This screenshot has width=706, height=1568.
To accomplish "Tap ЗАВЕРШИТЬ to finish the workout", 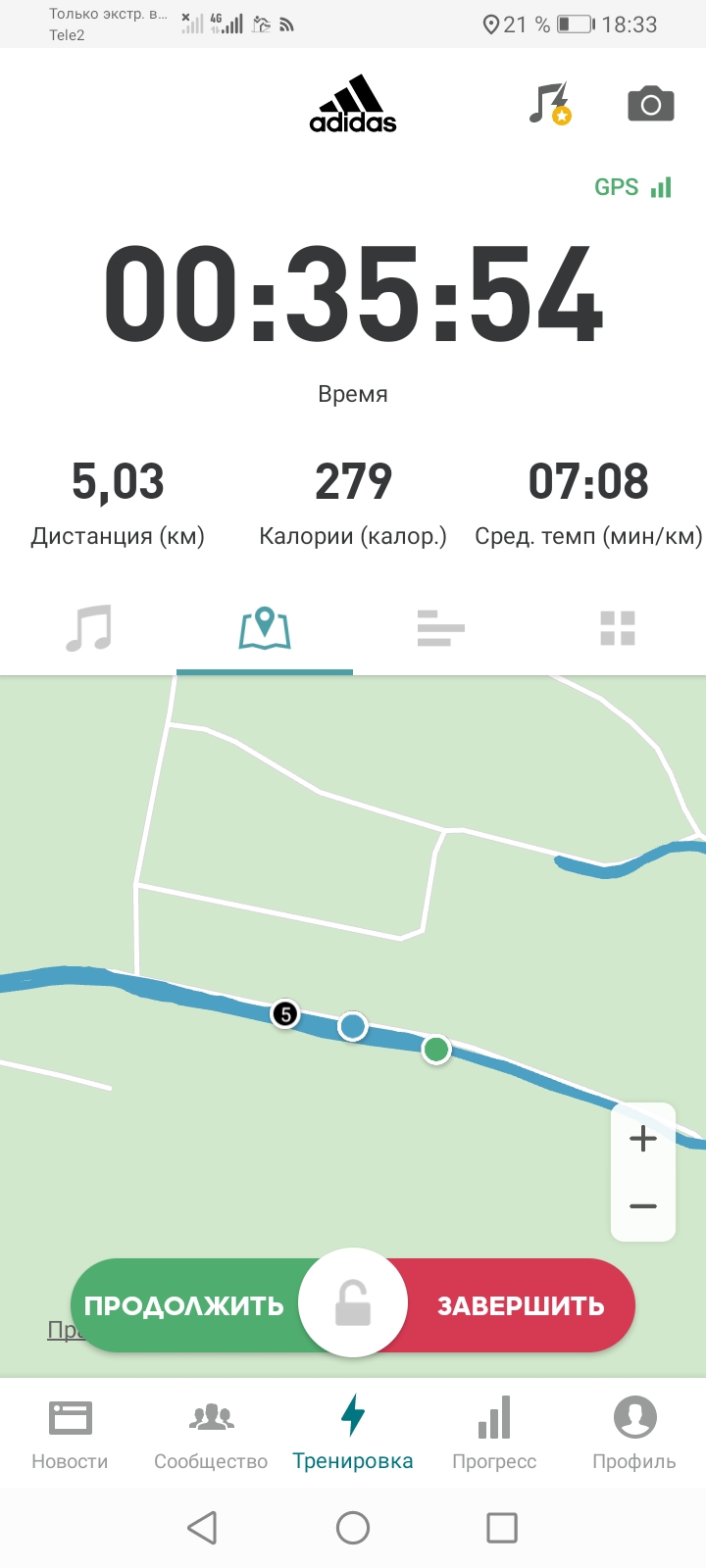I will (x=521, y=1306).
